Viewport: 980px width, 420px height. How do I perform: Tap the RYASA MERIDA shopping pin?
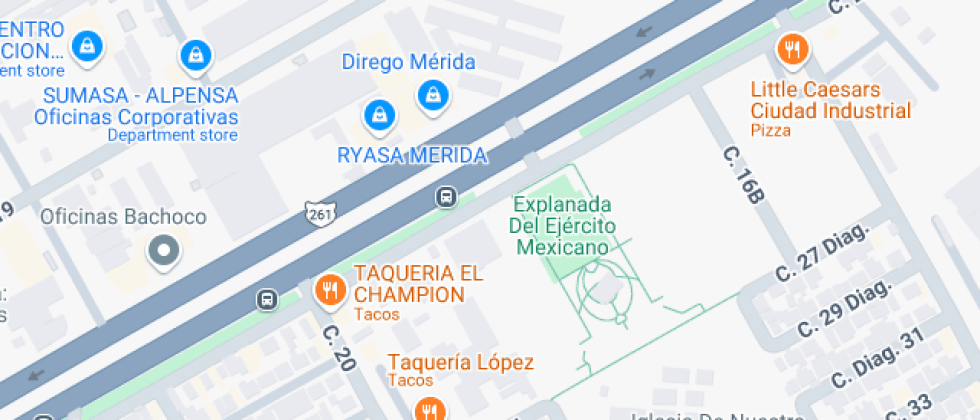coord(379,115)
